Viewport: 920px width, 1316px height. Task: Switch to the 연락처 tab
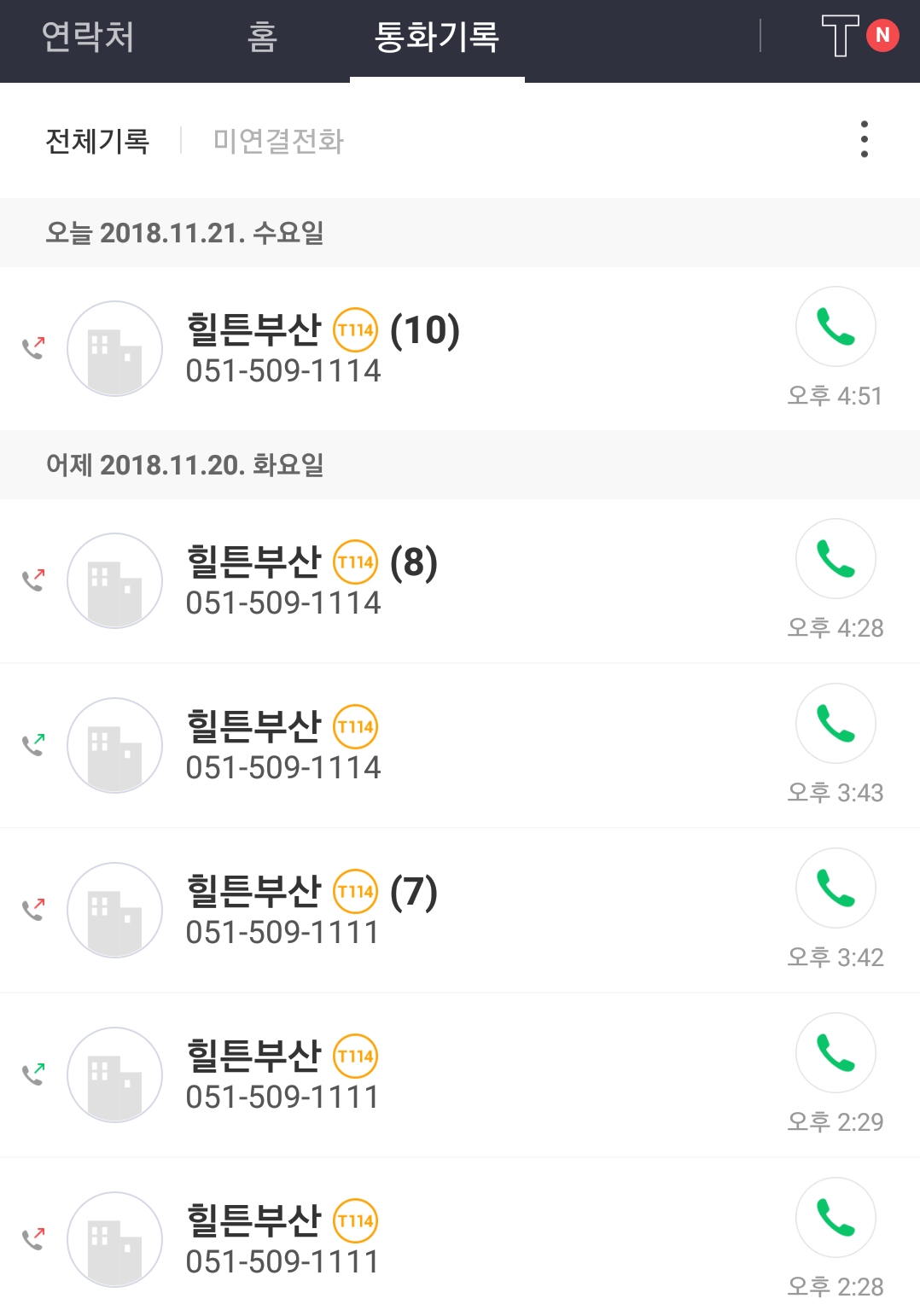pos(87,37)
